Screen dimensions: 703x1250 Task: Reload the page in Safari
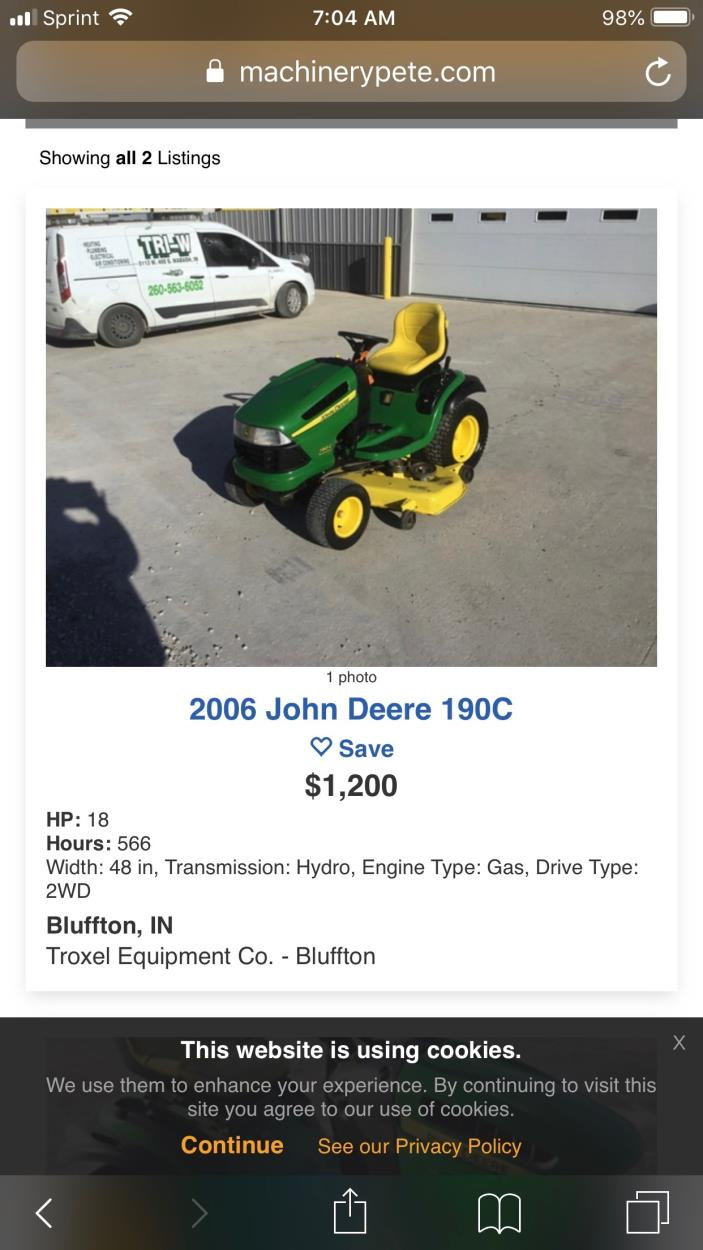point(657,72)
